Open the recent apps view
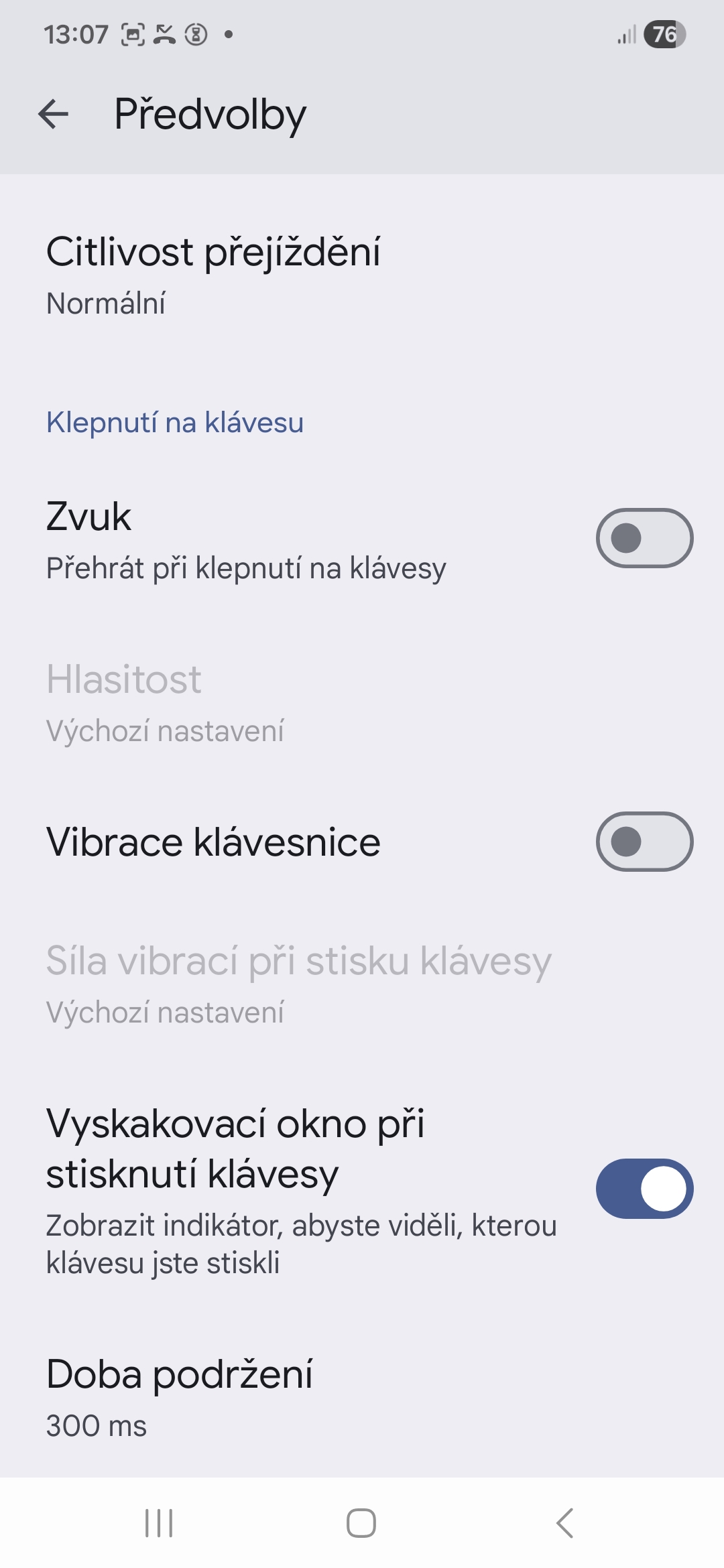724x1568 pixels. point(159,1523)
